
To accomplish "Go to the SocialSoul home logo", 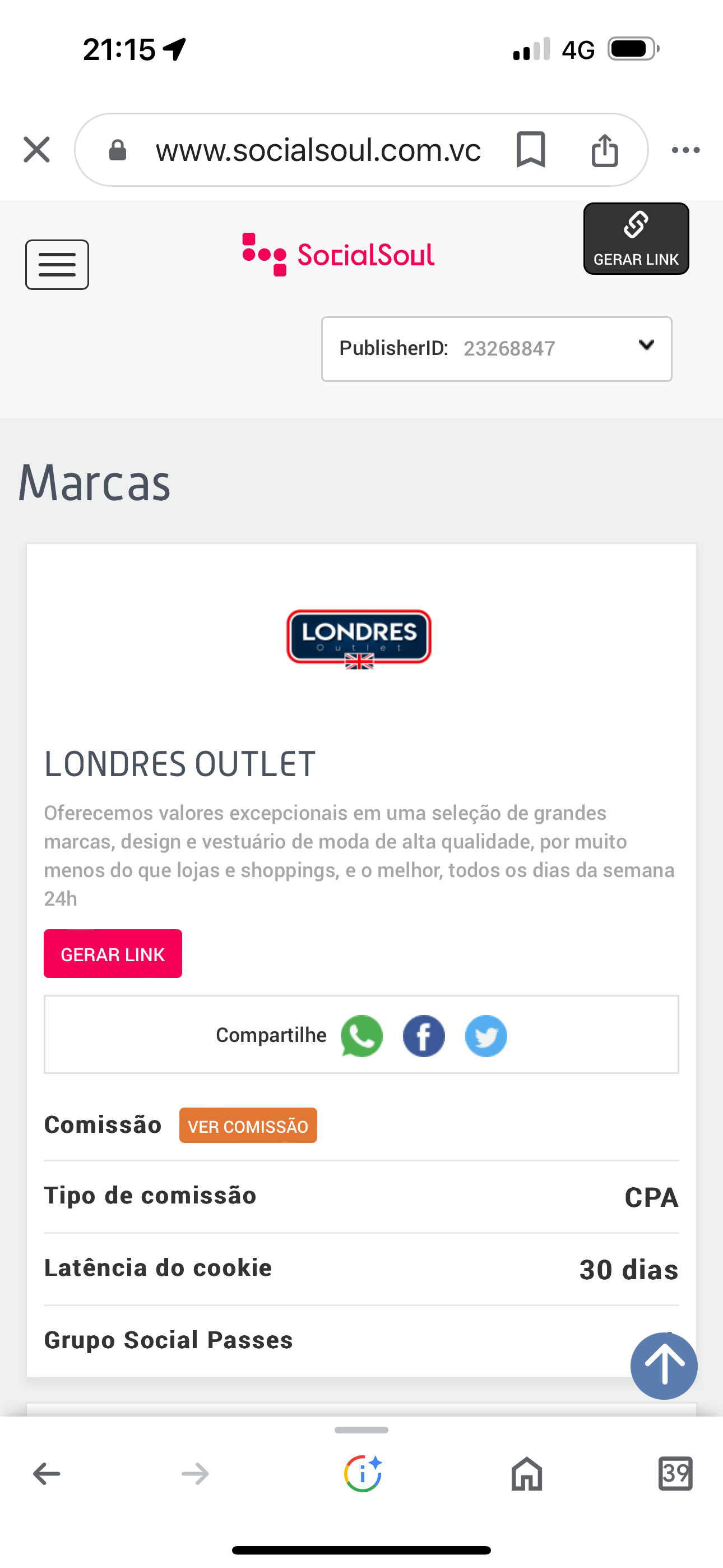I will click(x=339, y=255).
